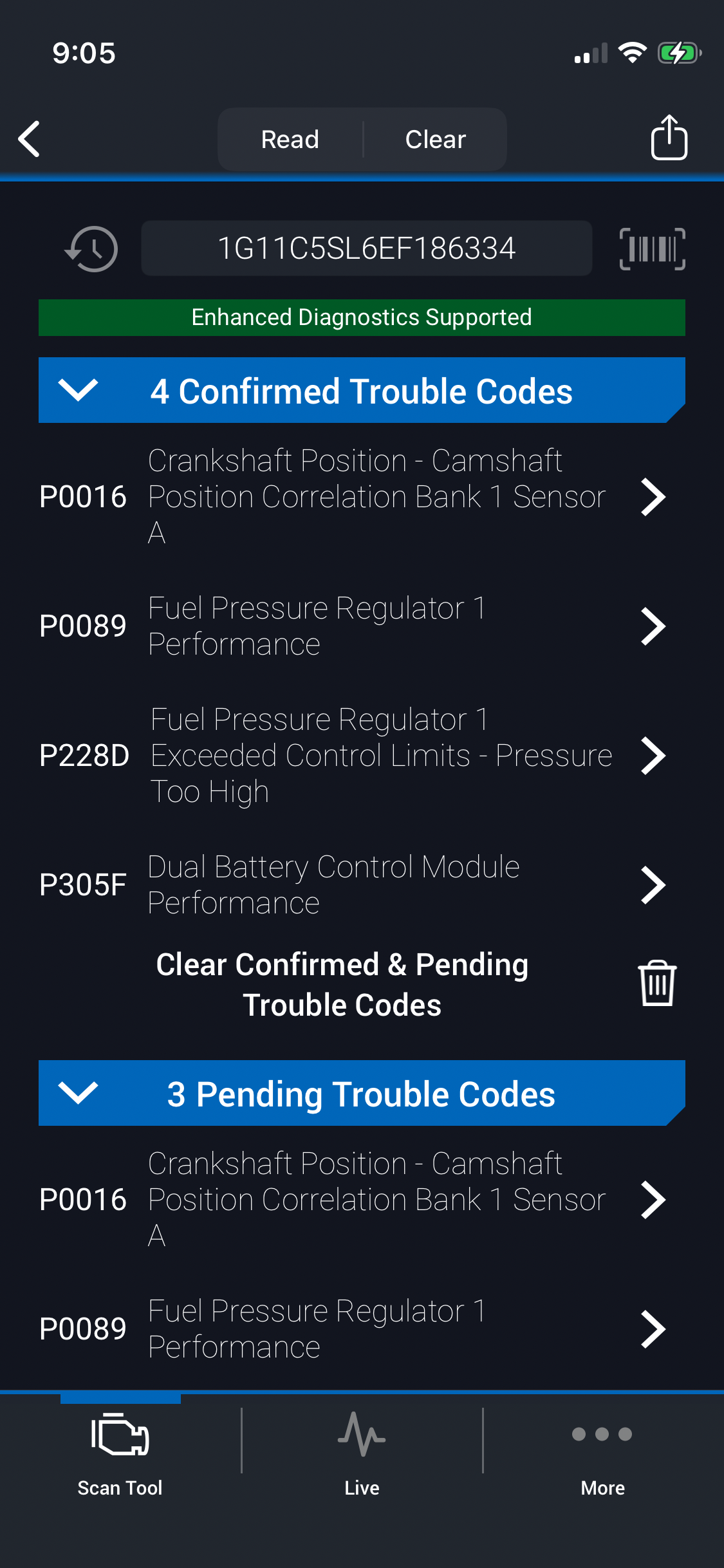Image resolution: width=724 pixels, height=1568 pixels.
Task: Share the diagnostic report
Action: click(x=669, y=137)
